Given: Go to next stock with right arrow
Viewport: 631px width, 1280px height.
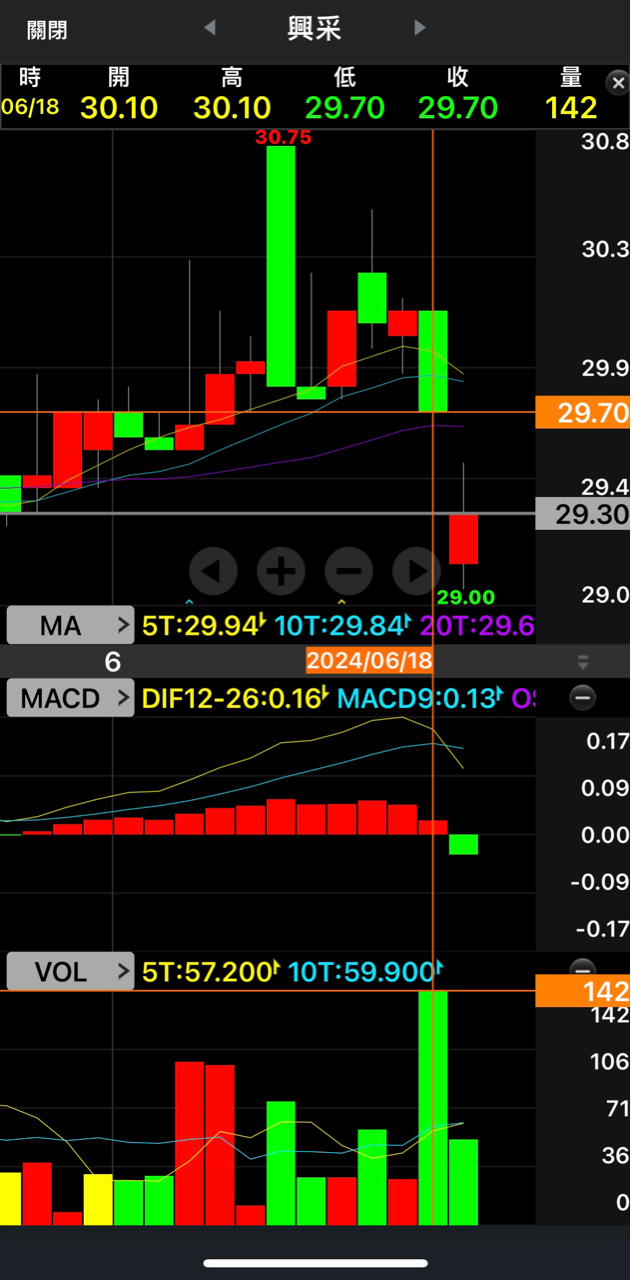Looking at the screenshot, I should (x=420, y=28).
